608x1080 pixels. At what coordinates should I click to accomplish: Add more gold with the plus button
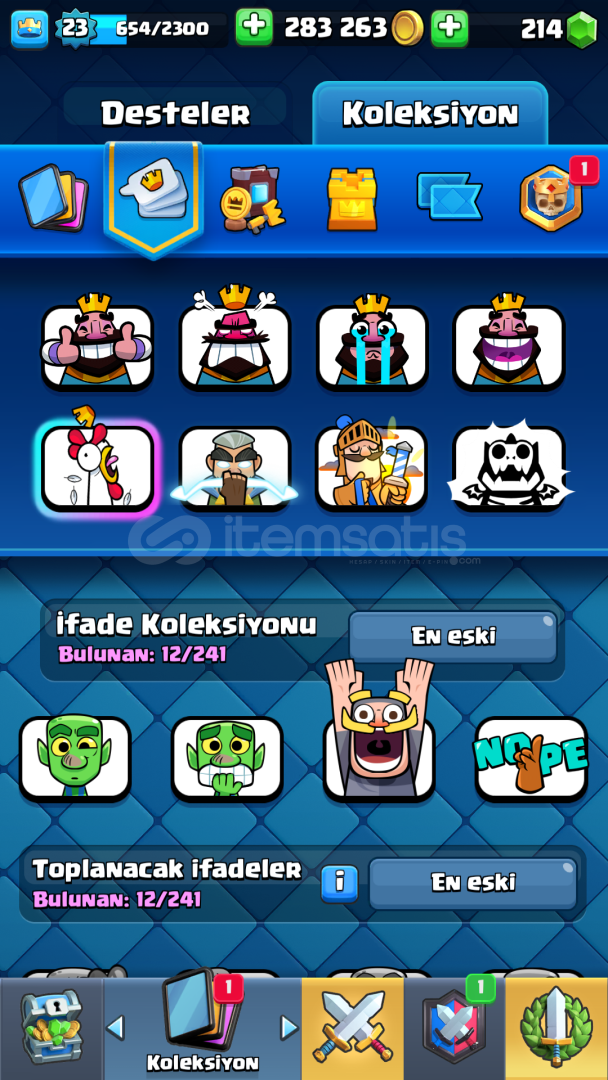pyautogui.click(x=254, y=28)
